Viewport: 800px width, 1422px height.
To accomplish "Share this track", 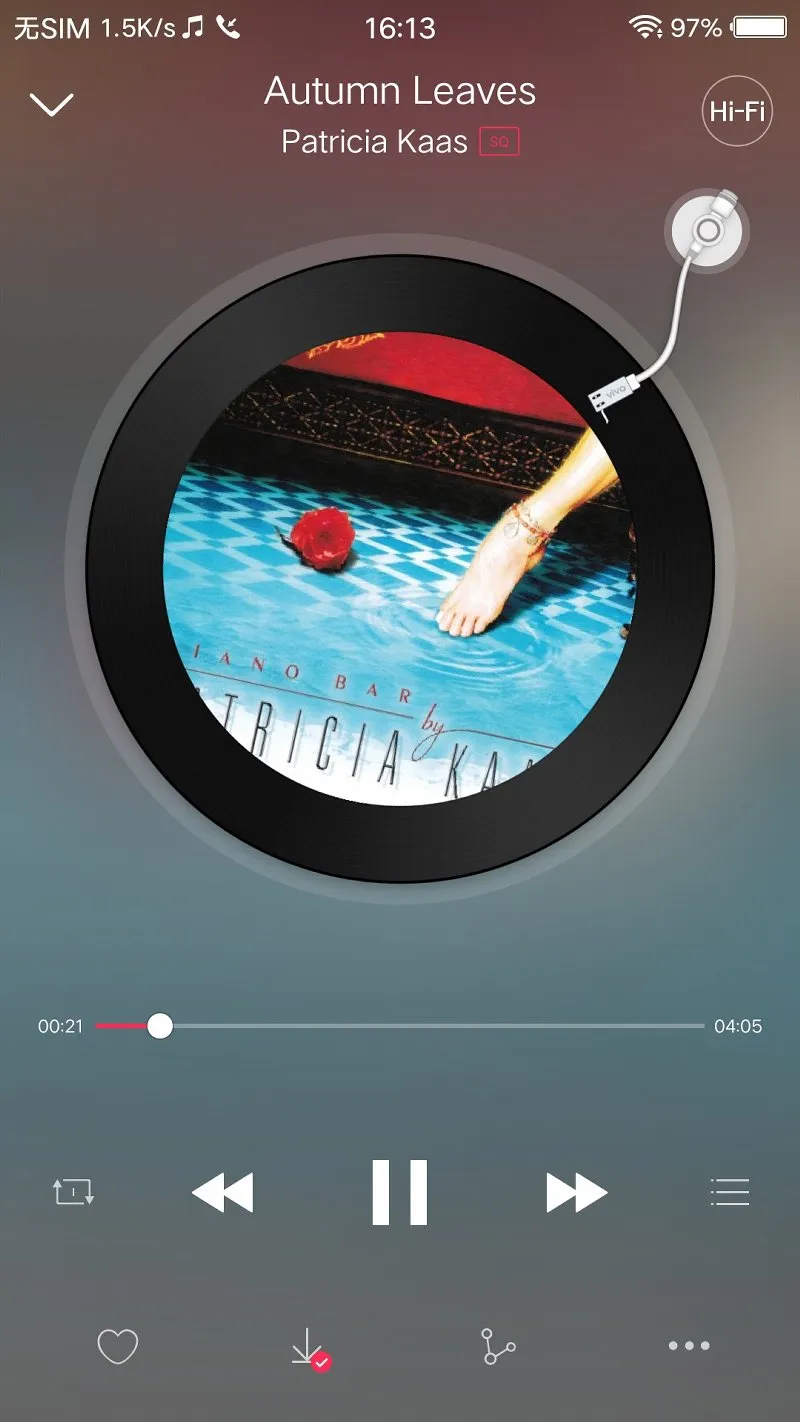I will 498,1347.
